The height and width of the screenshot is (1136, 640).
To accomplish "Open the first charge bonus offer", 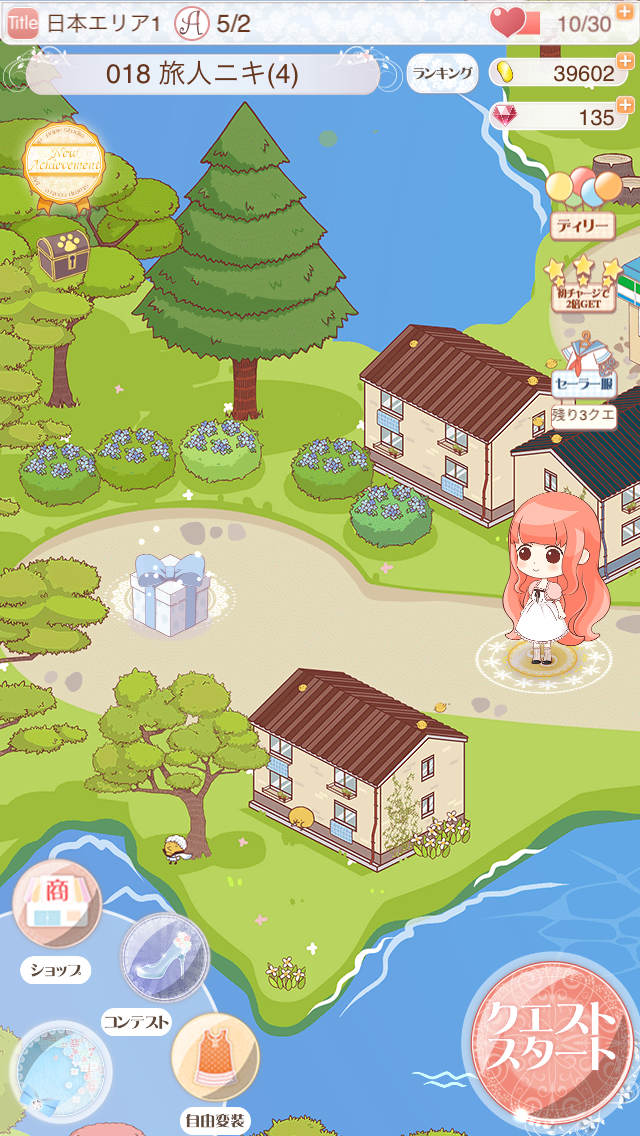I will tap(583, 284).
